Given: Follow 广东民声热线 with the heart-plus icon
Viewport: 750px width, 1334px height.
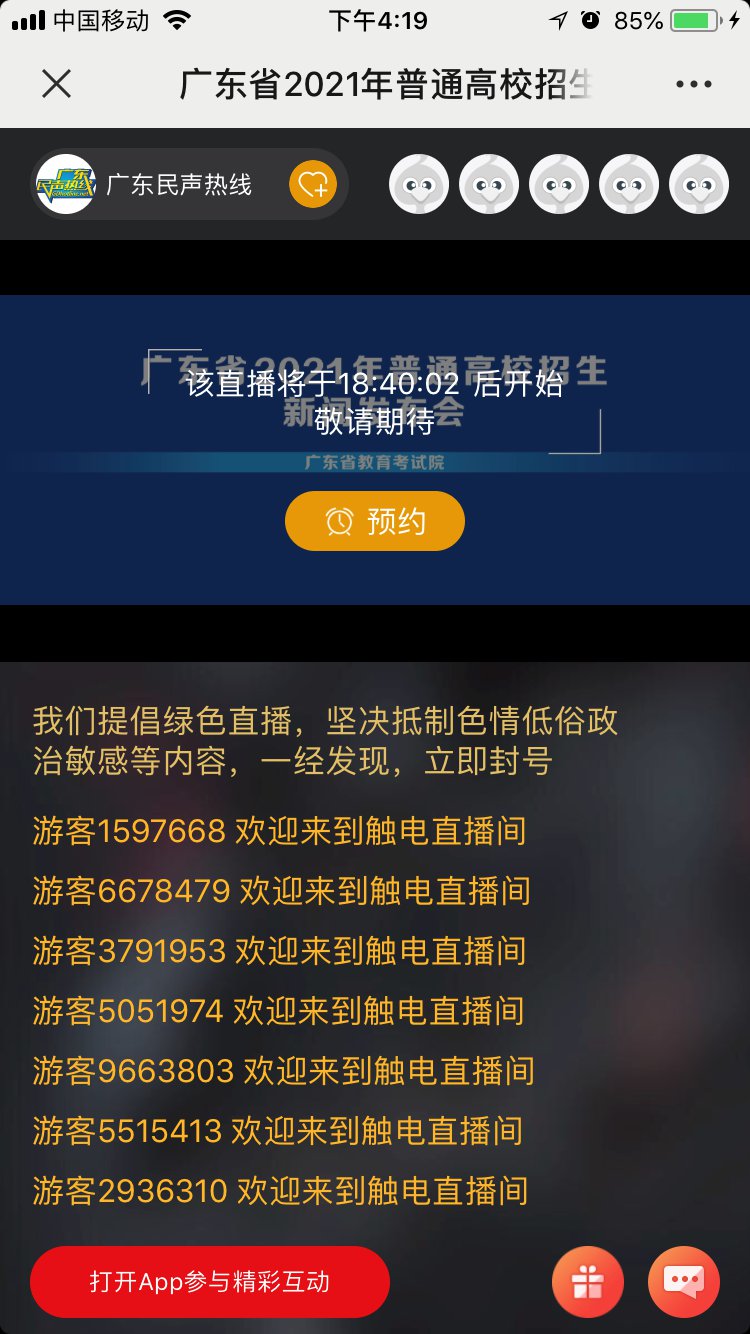Looking at the screenshot, I should (x=313, y=184).
